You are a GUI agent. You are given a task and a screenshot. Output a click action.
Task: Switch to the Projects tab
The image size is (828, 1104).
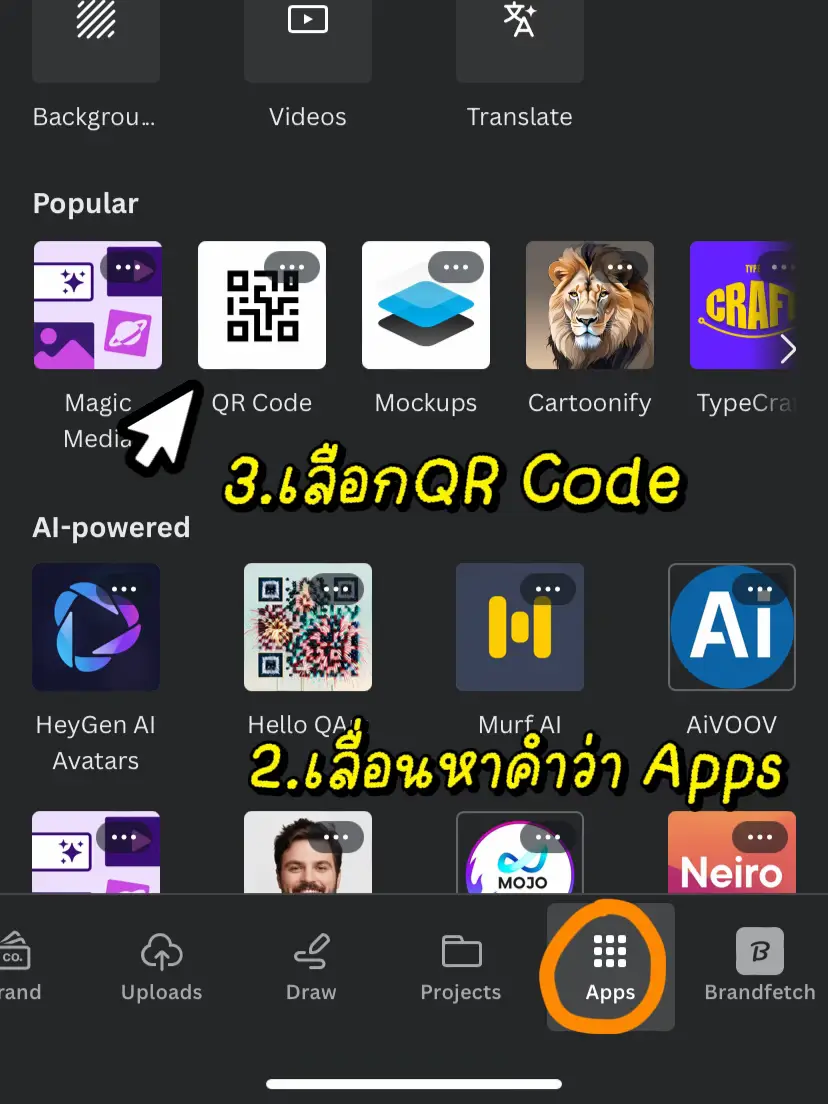(460, 963)
